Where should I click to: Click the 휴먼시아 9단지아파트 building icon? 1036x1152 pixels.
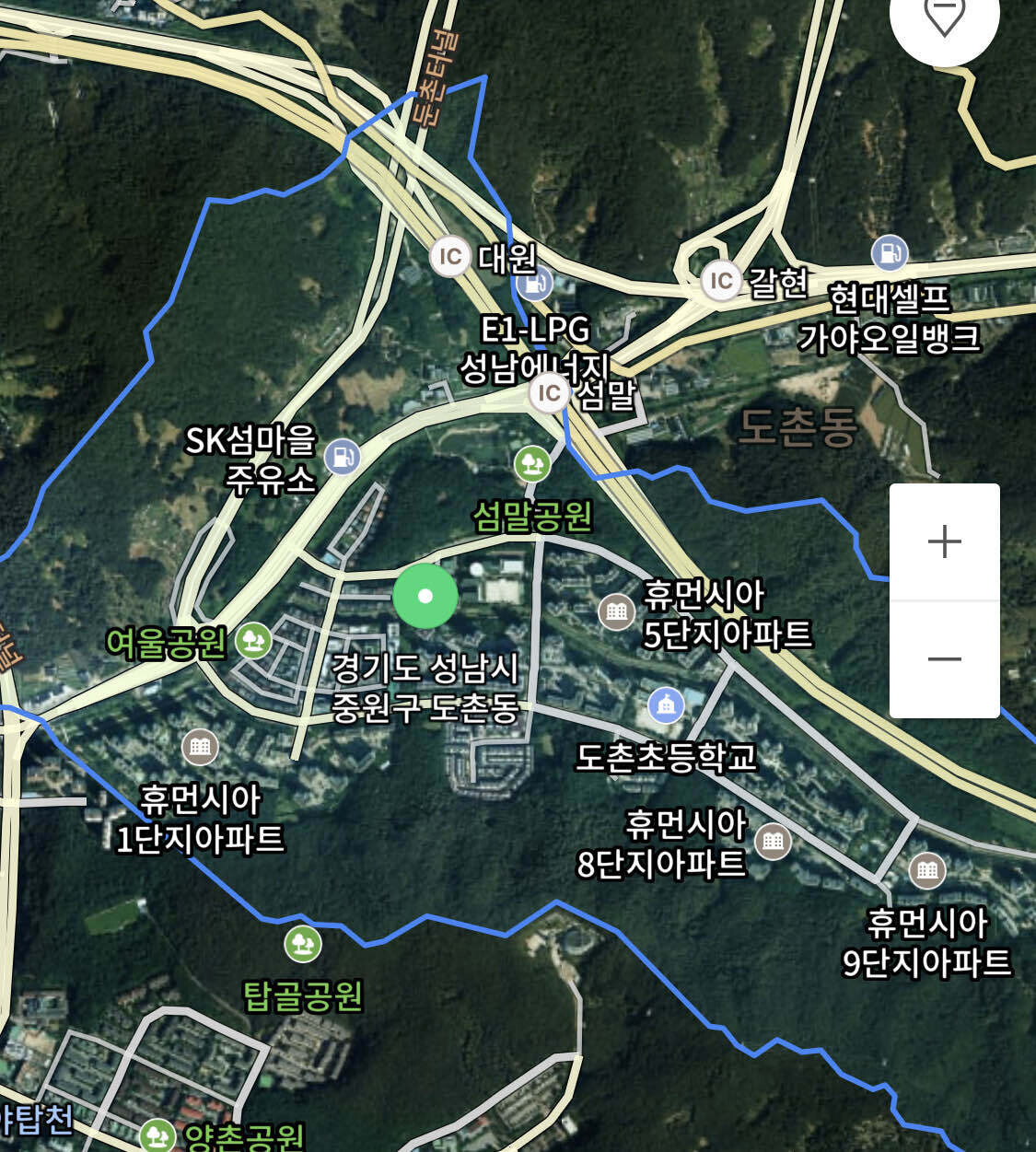coord(927,868)
